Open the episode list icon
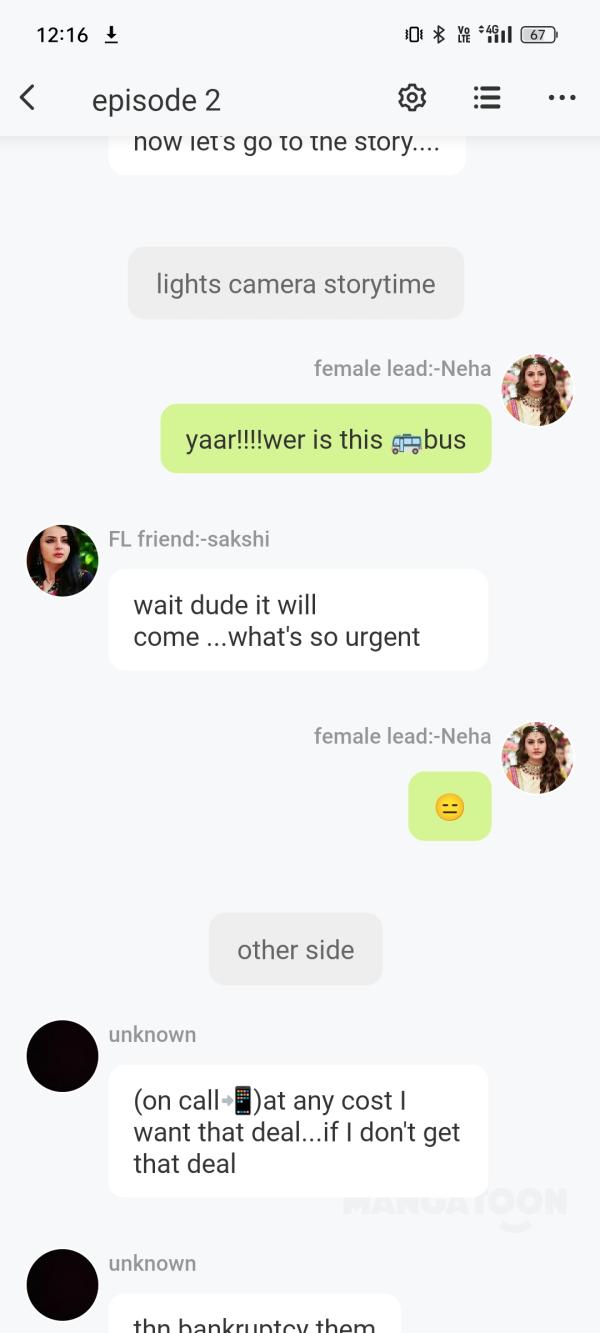Screen dimensions: 600x1333 pyautogui.click(x=487, y=98)
